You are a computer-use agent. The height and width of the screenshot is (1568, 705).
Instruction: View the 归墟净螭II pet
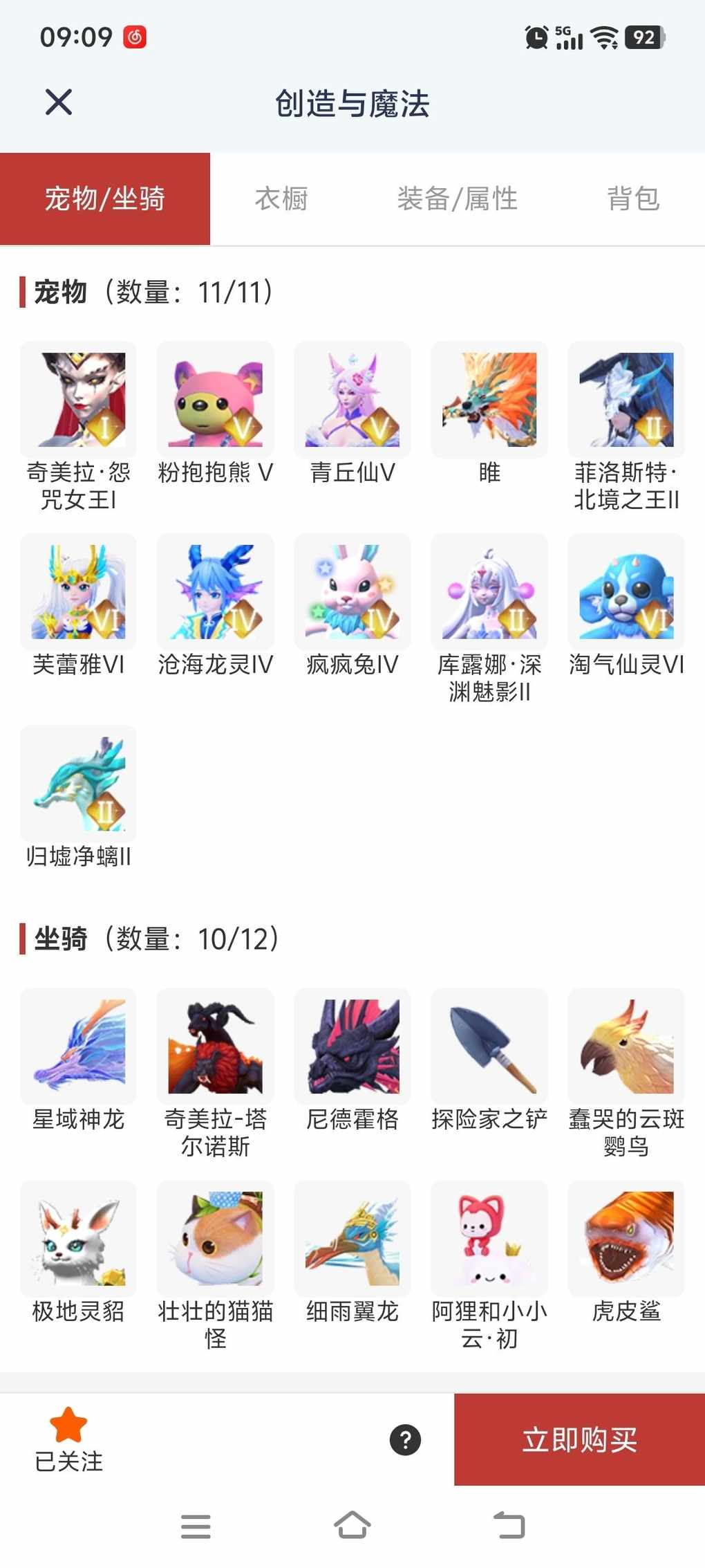[78, 784]
